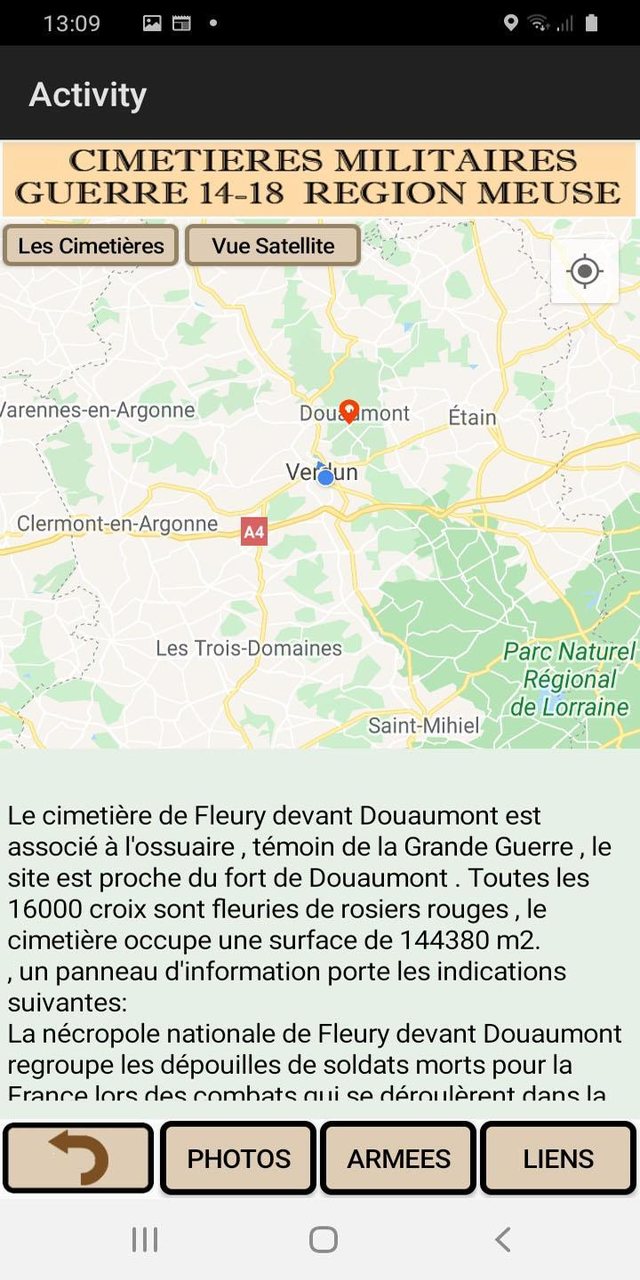This screenshot has height=1280, width=640.
Task: Open the LIENS links page
Action: point(558,1158)
